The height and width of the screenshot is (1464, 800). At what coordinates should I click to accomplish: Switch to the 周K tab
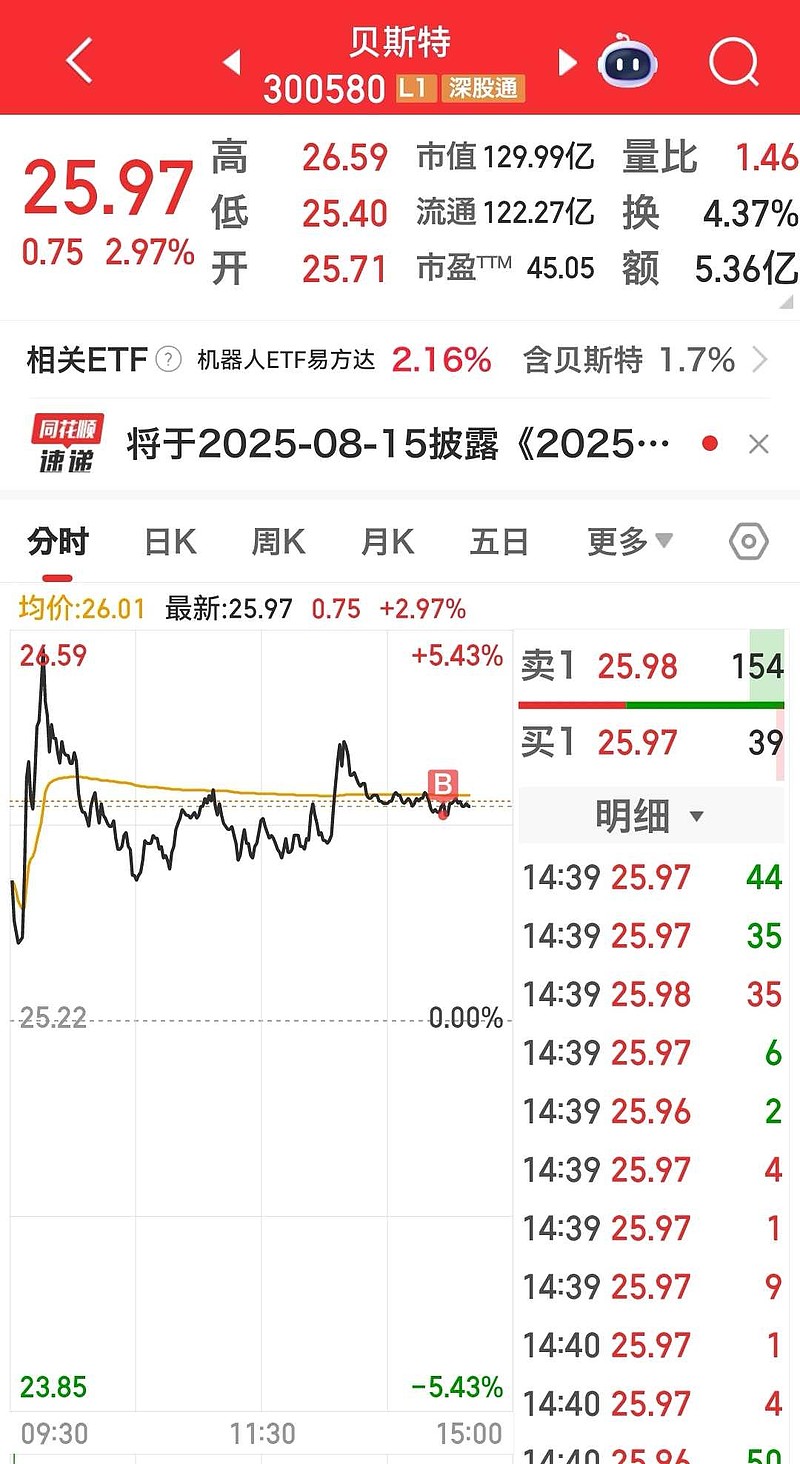click(x=278, y=542)
